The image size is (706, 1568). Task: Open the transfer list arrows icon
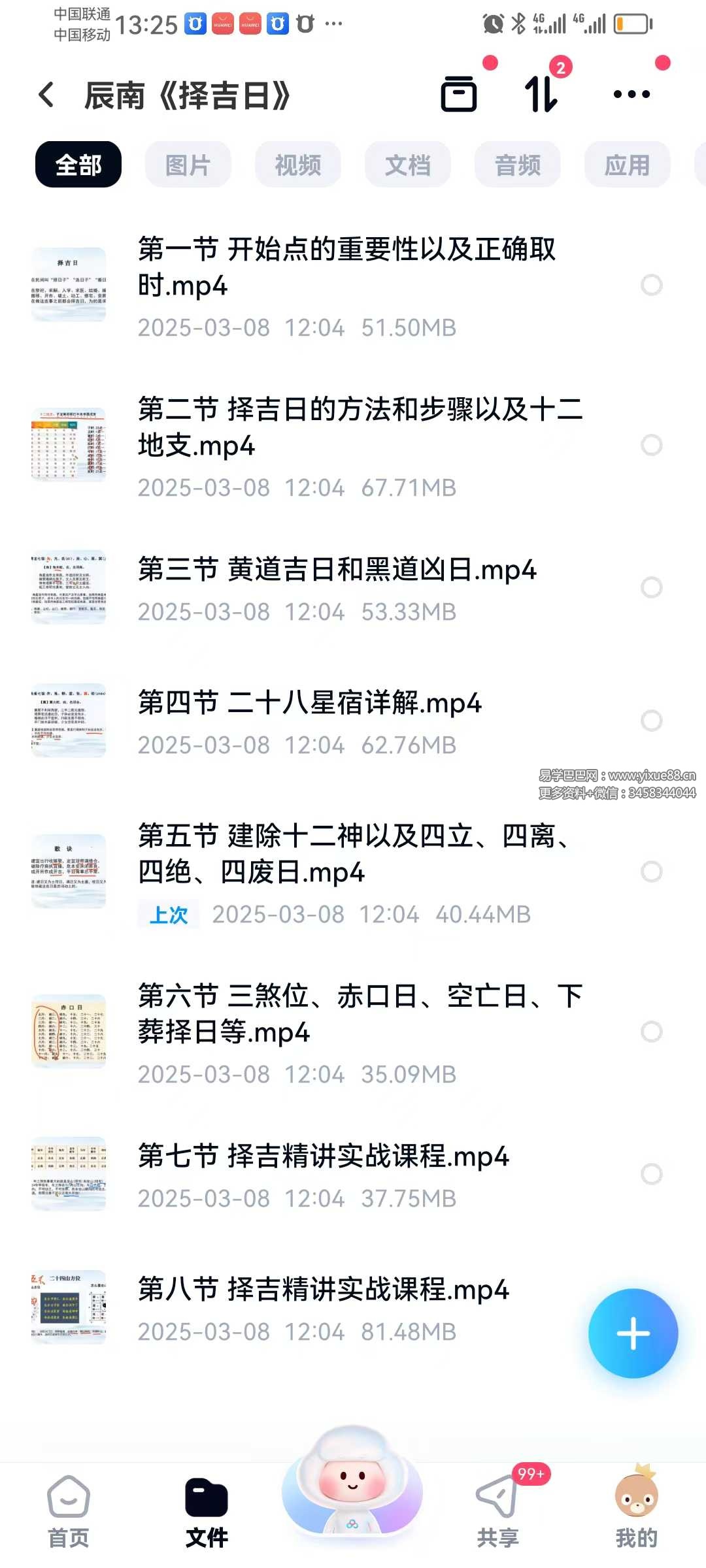tap(541, 94)
